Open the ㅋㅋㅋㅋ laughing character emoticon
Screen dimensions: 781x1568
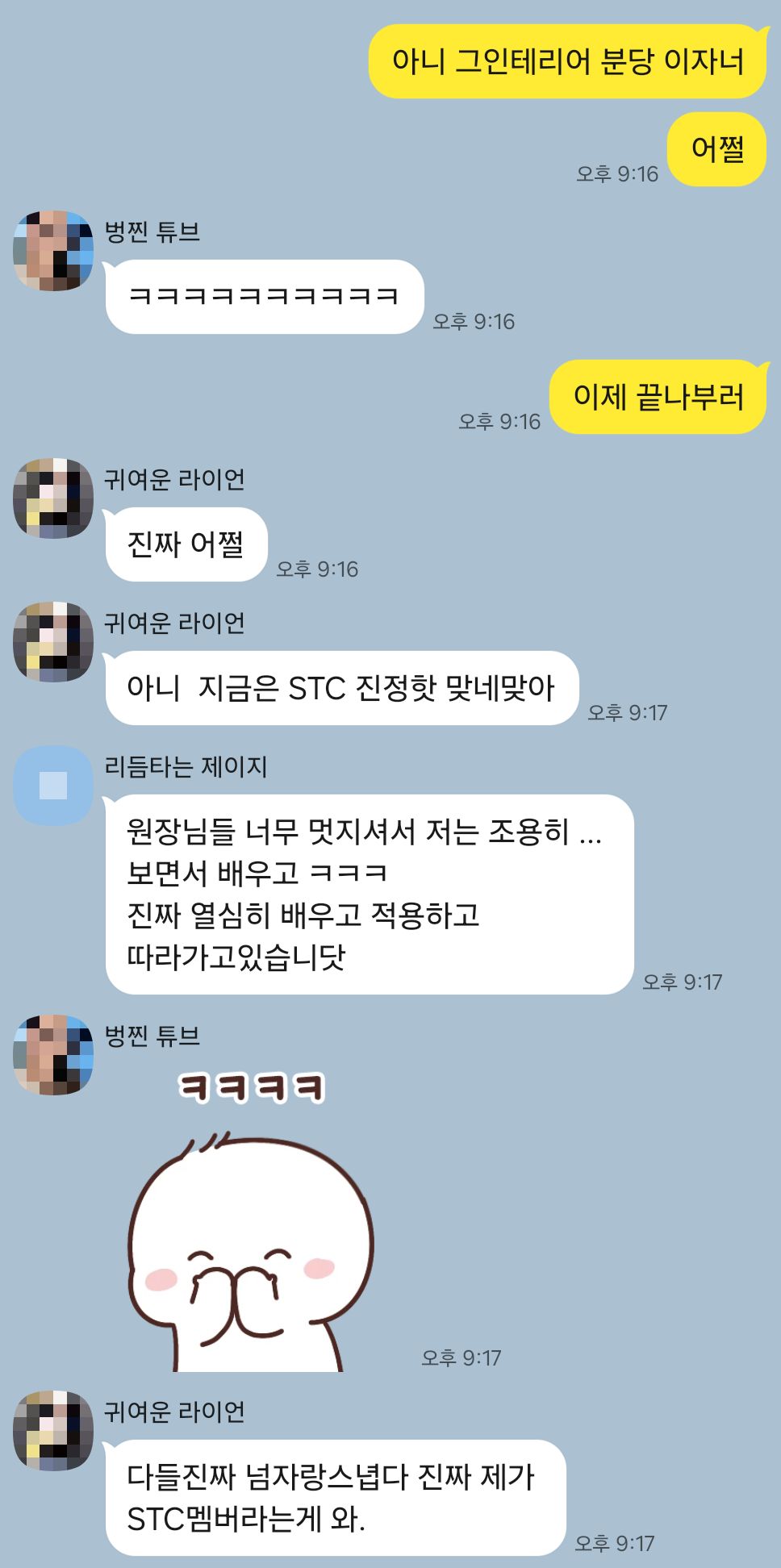tap(251, 1220)
